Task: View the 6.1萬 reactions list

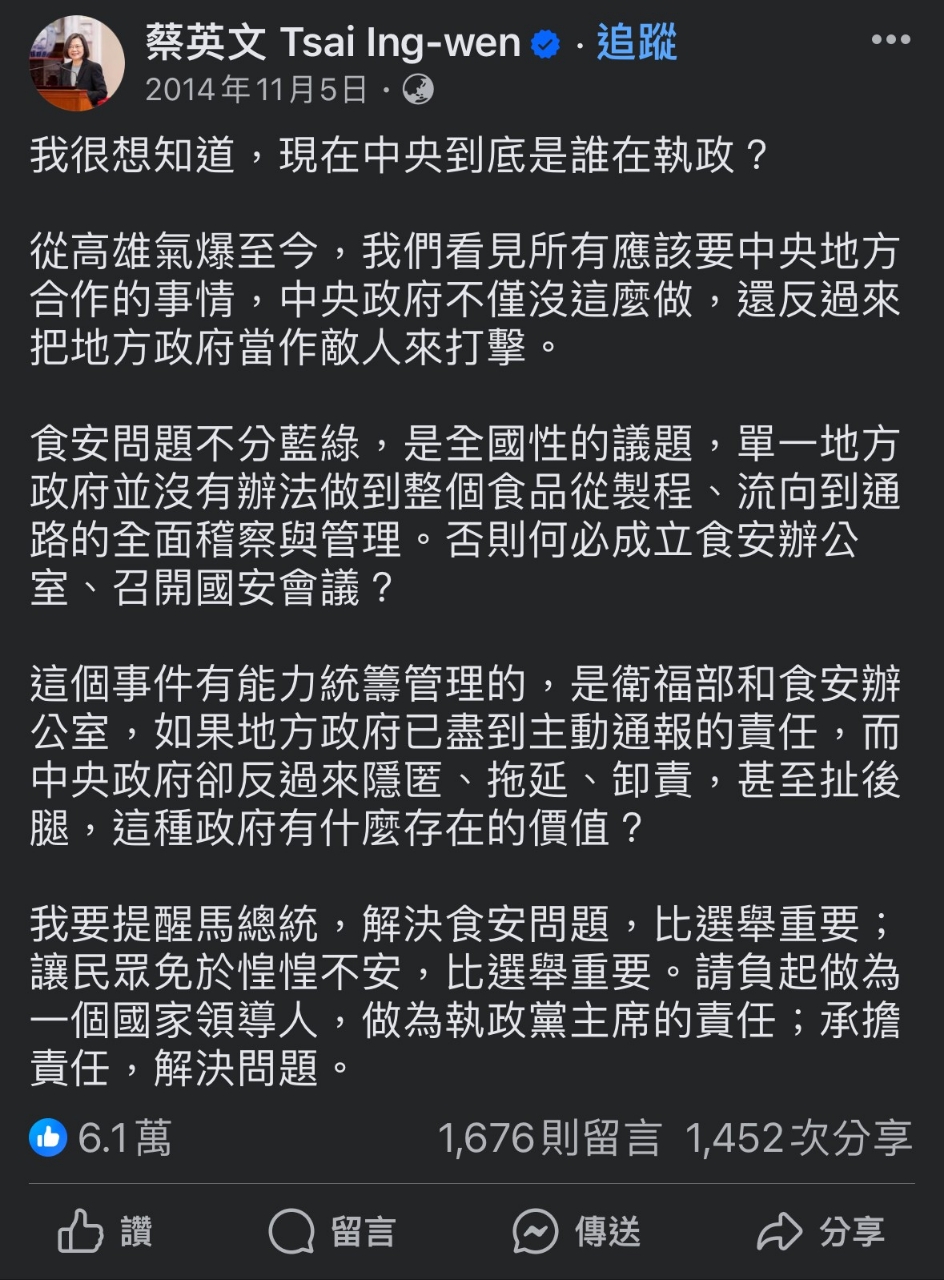Action: coord(102,1138)
